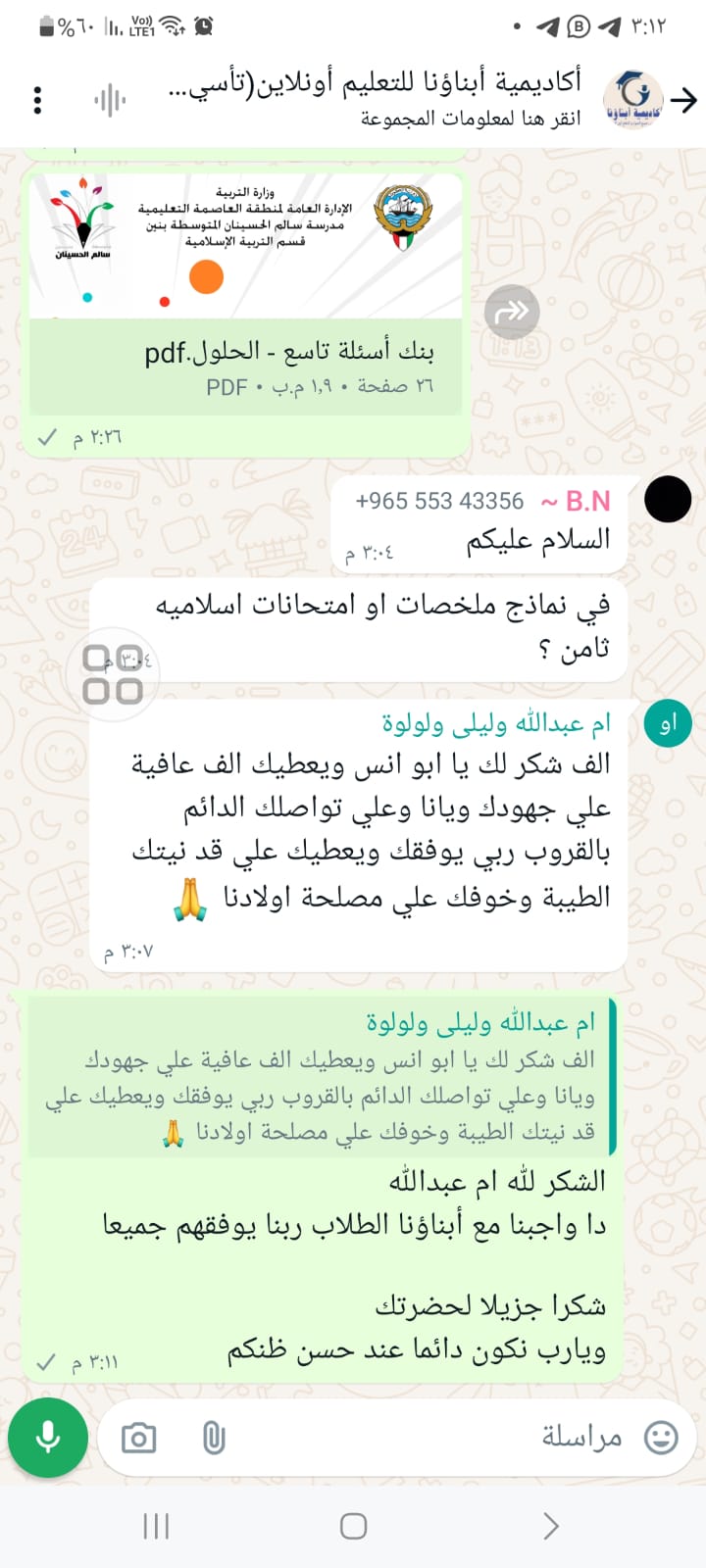706x1568 pixels.
Task: Open the camera from the message bar
Action: click(x=138, y=1438)
